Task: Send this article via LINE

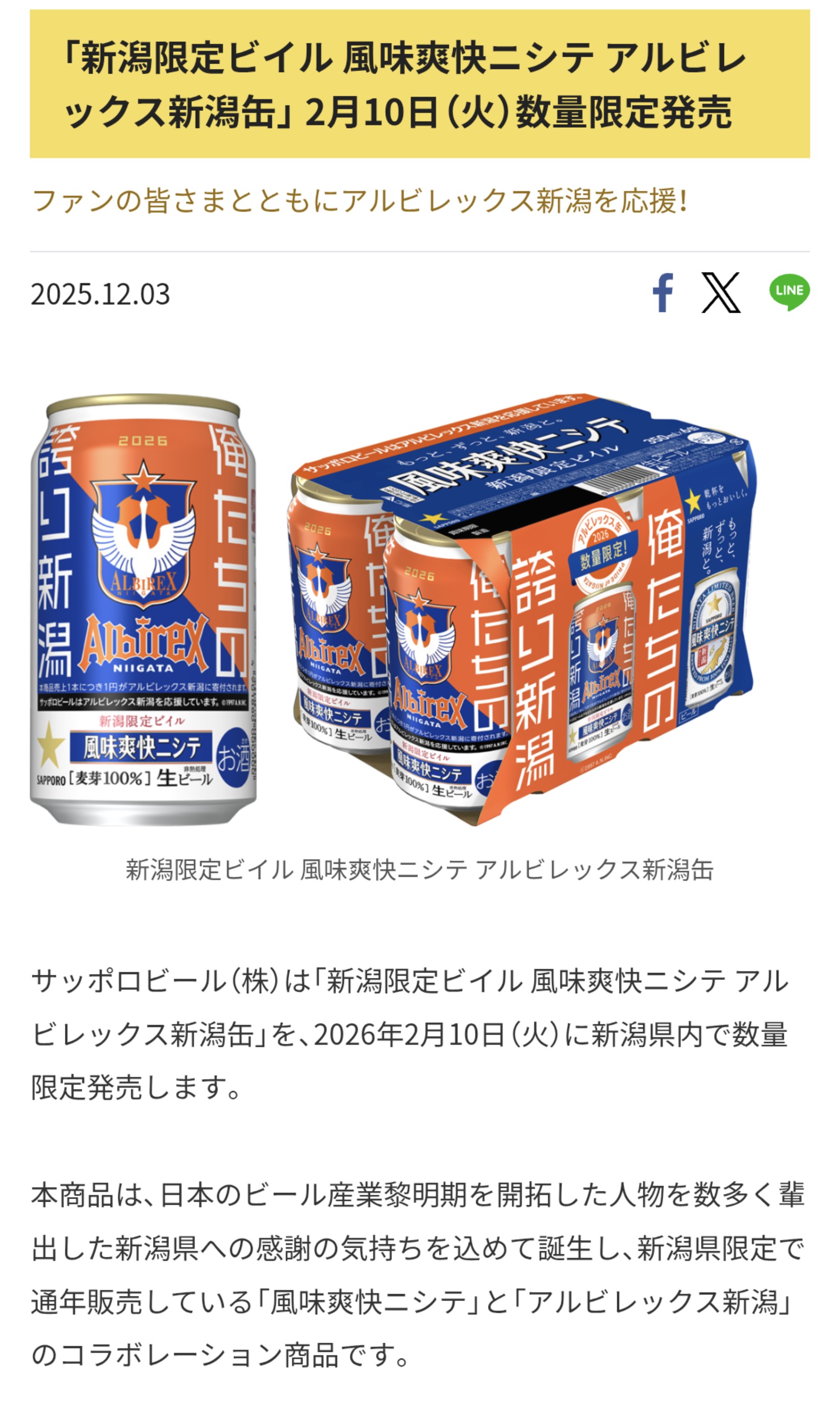Action: (x=789, y=291)
